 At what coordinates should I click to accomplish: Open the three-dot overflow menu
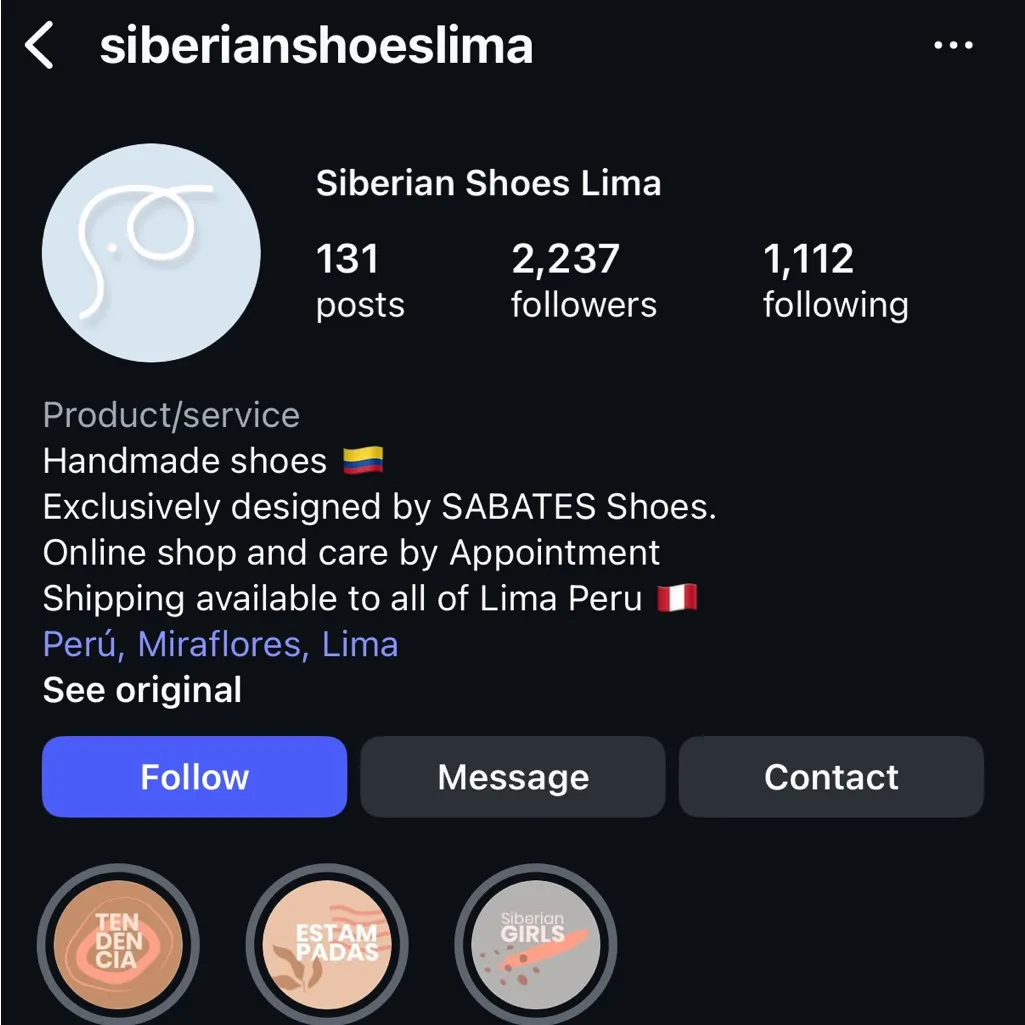click(x=951, y=46)
